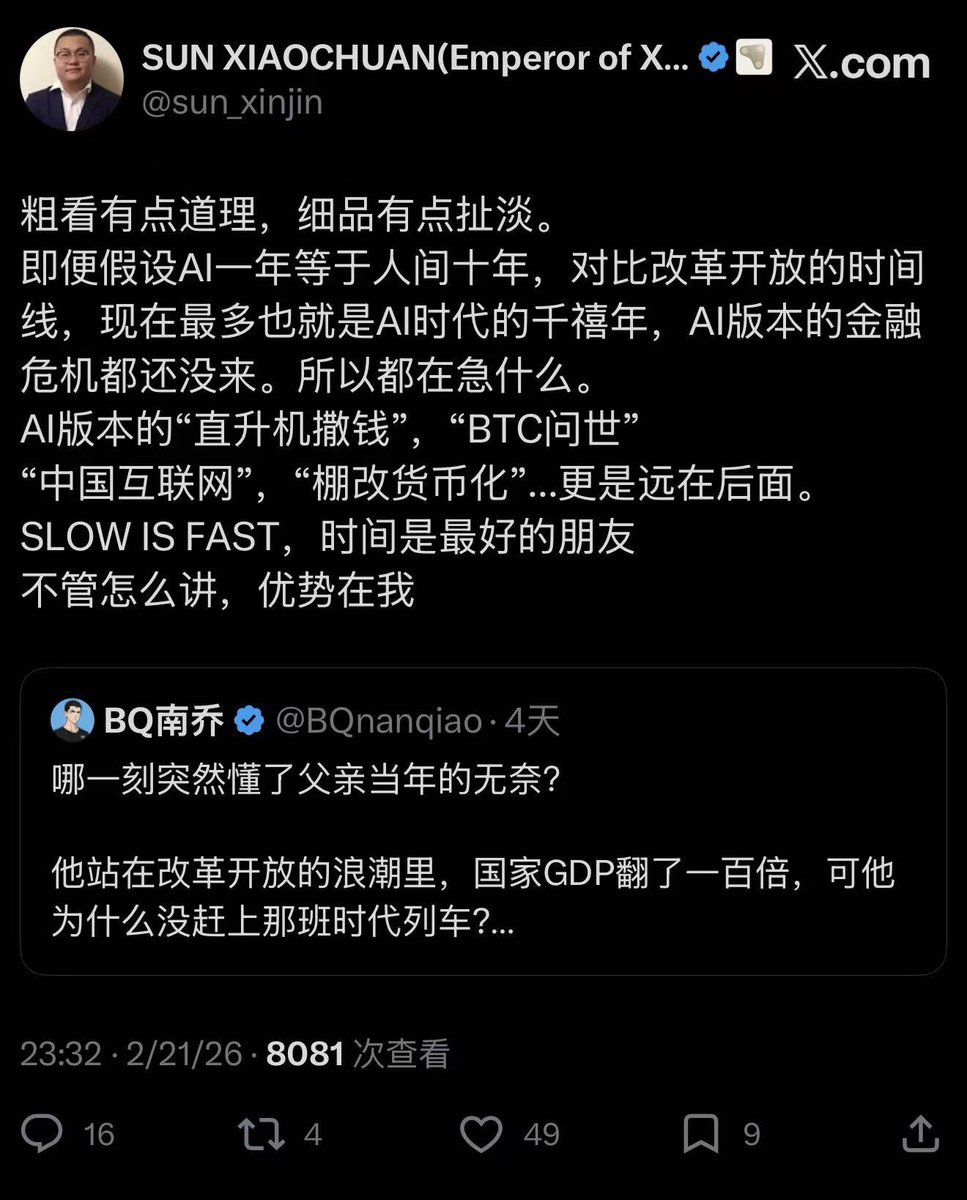967x1200 pixels.
Task: Share this post
Action: pos(920,1133)
